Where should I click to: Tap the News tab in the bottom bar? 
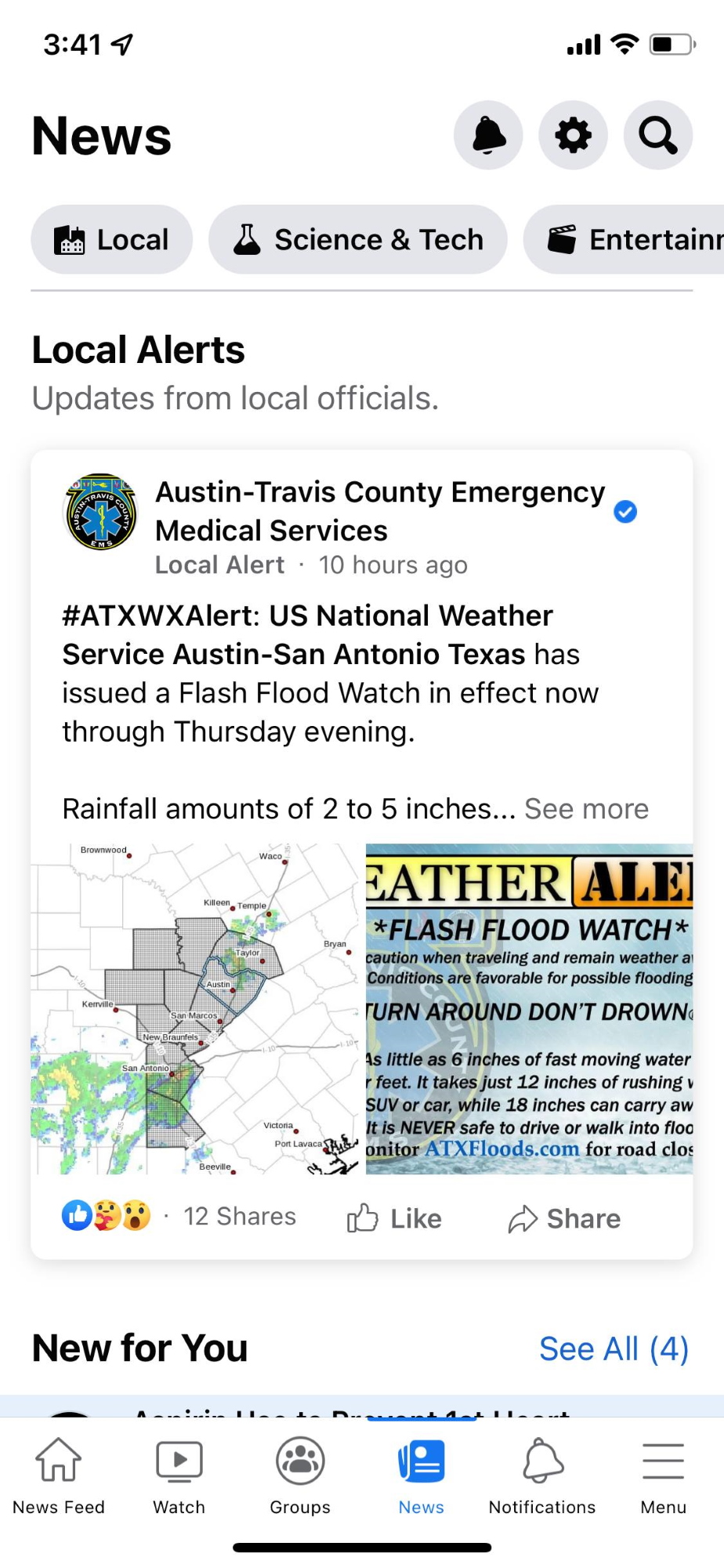(422, 1475)
